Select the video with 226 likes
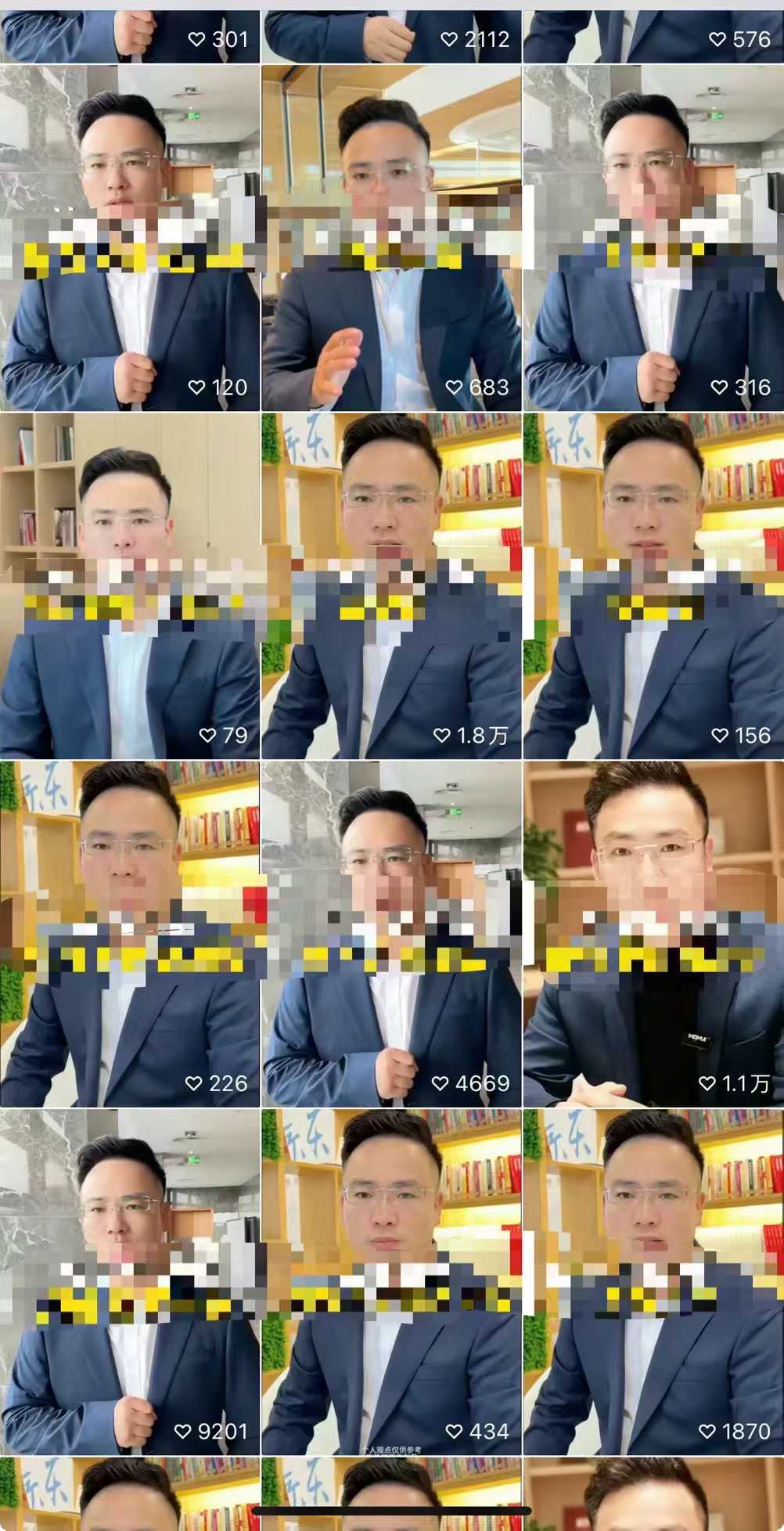 tap(129, 934)
